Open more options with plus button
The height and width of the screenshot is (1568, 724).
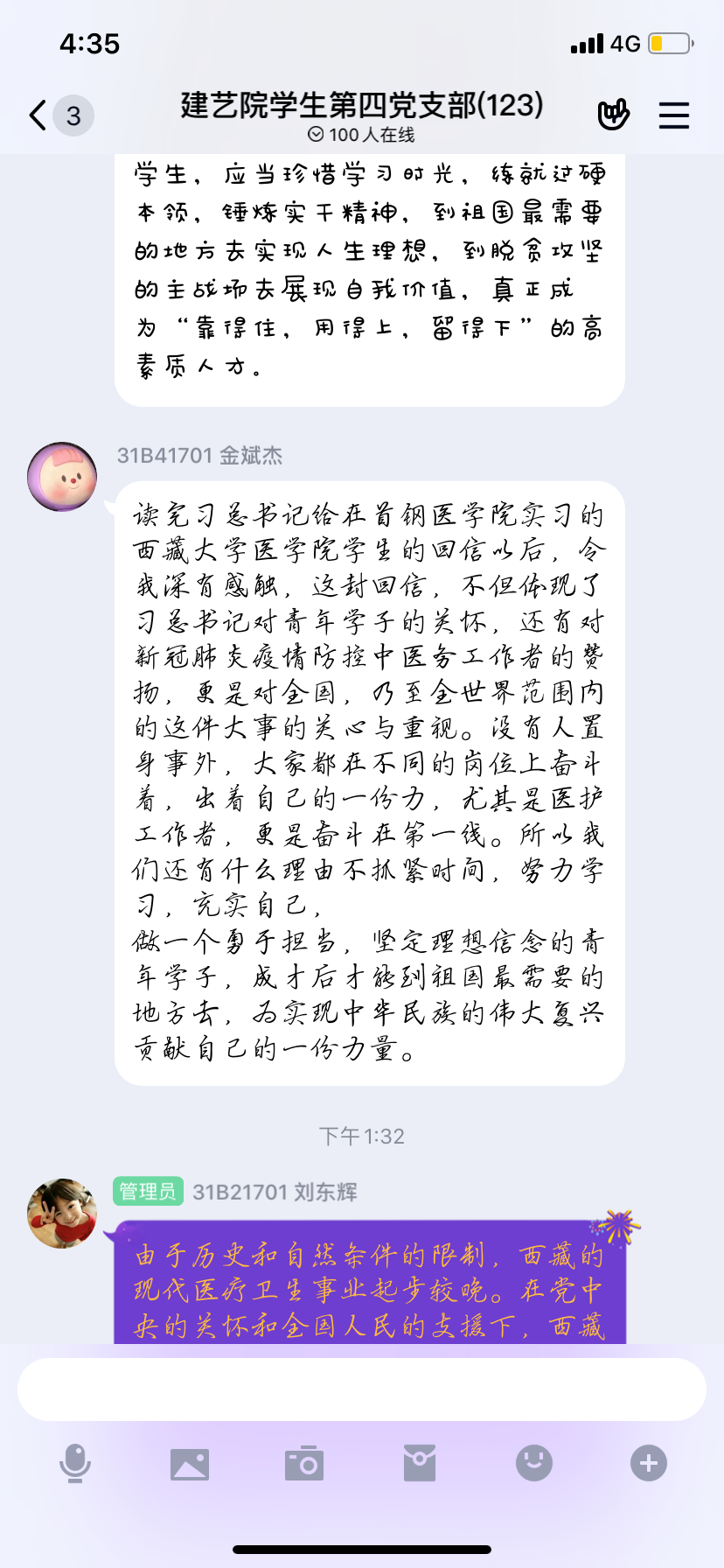click(649, 1463)
